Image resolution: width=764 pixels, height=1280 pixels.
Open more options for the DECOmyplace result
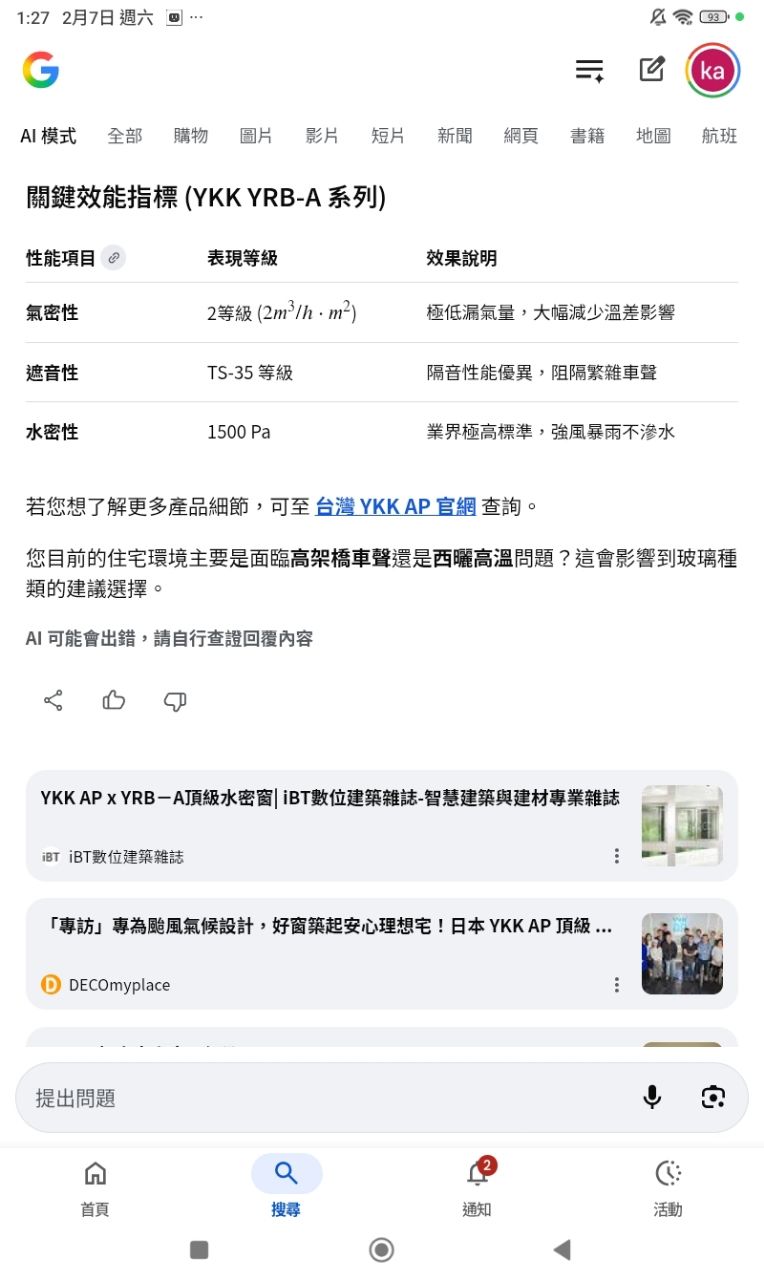[617, 985]
